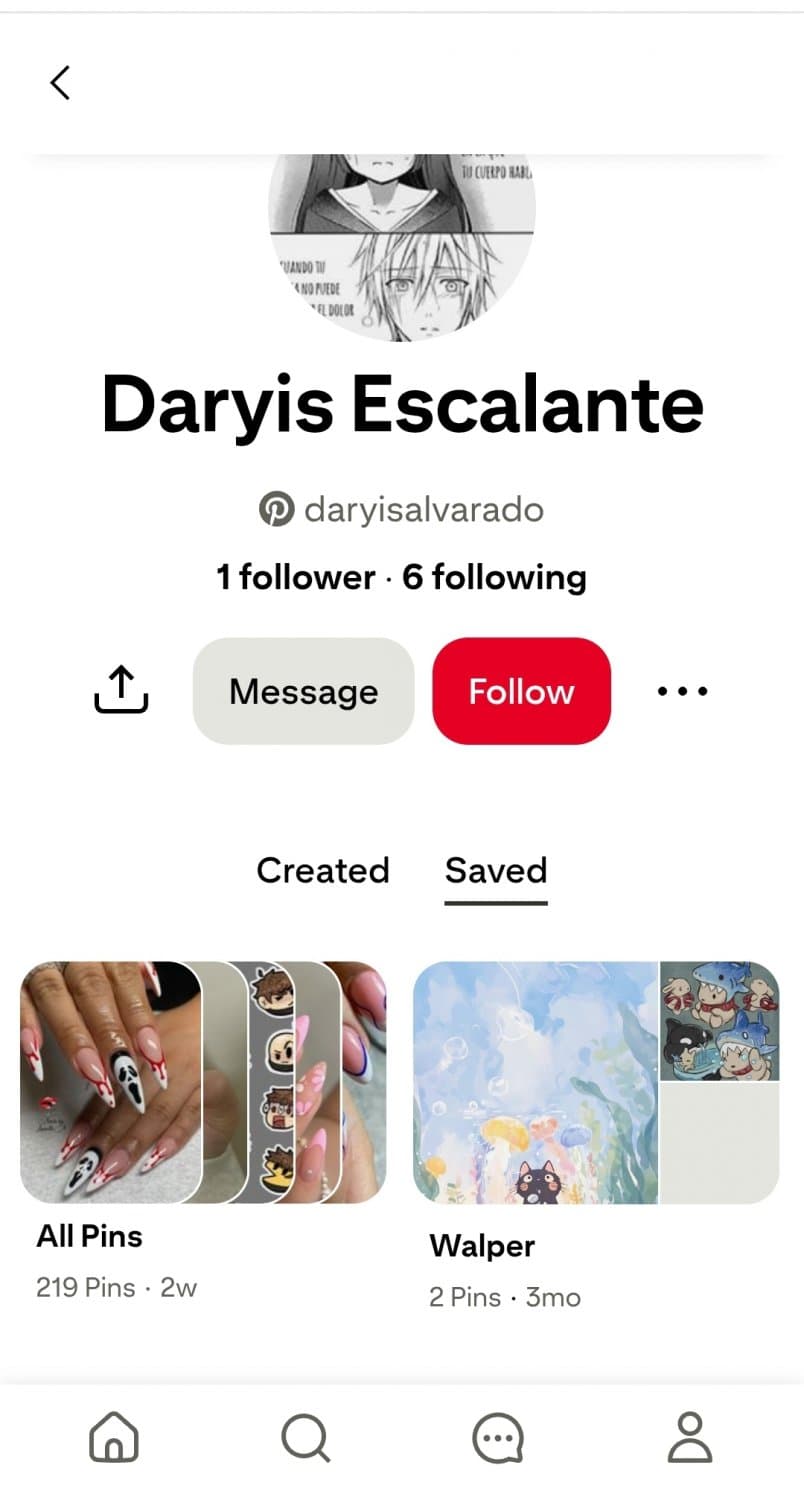View the 1 follower · 6 following list

click(x=401, y=577)
